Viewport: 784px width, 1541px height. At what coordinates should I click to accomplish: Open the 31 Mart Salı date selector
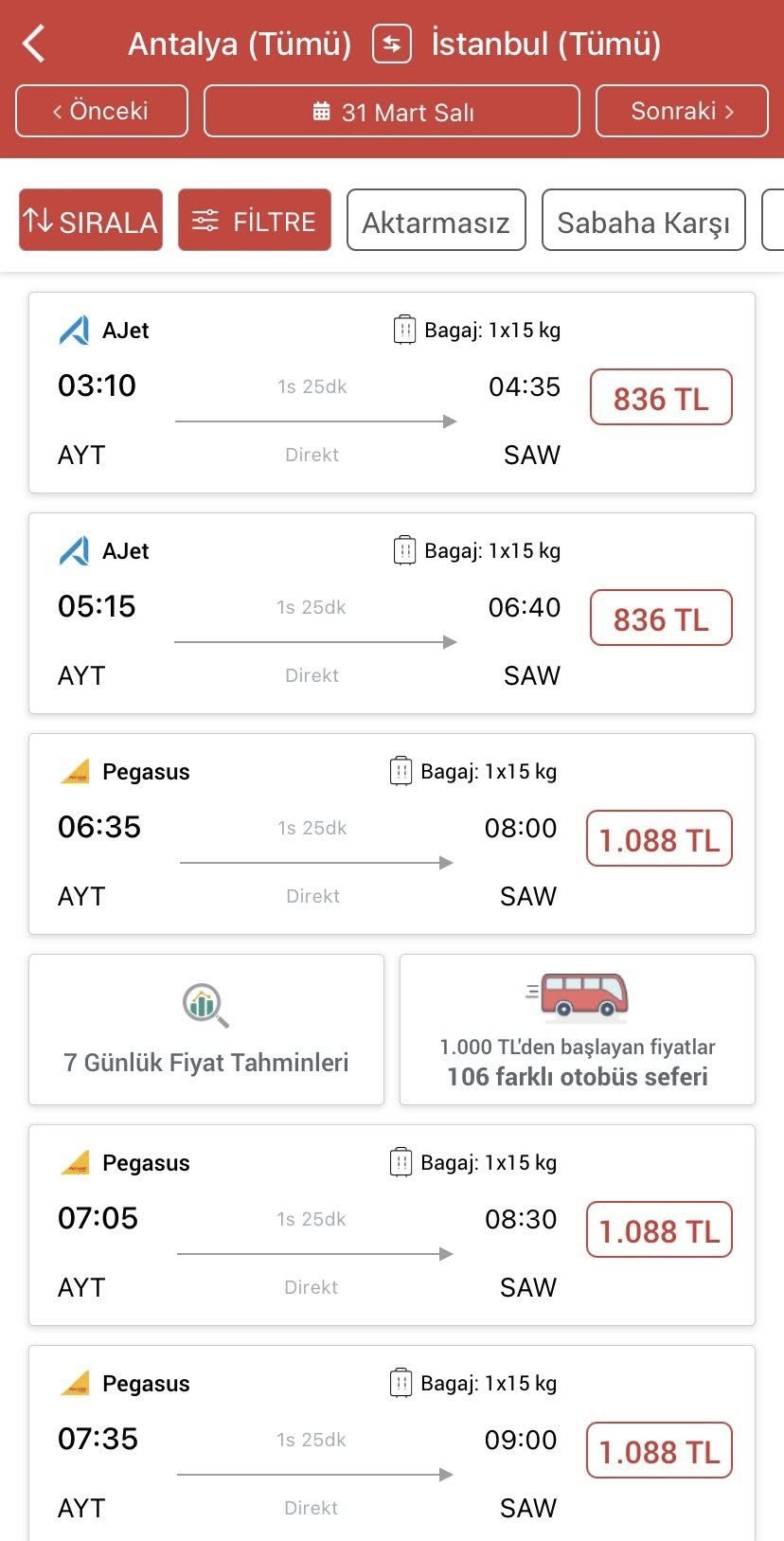[x=392, y=110]
